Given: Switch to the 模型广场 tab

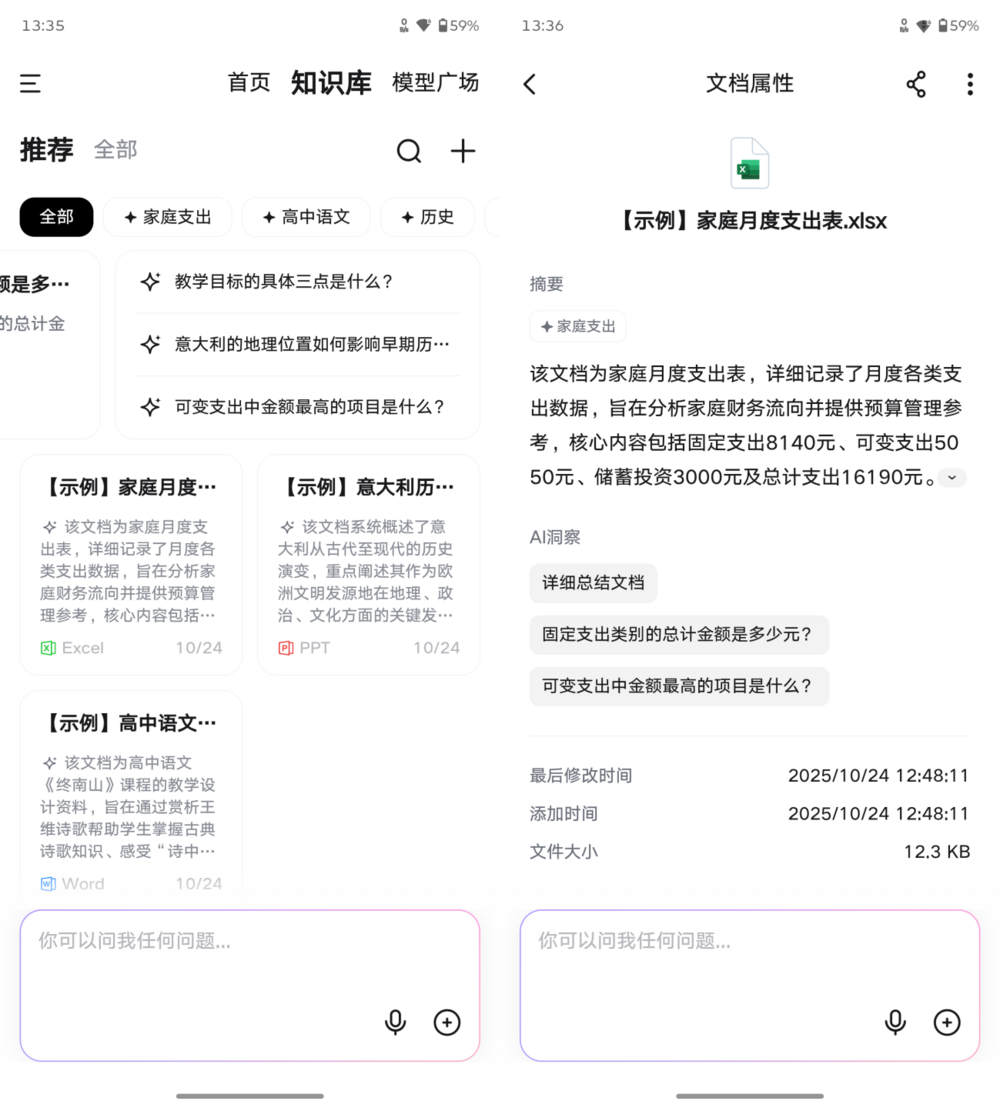Looking at the screenshot, I should (435, 83).
